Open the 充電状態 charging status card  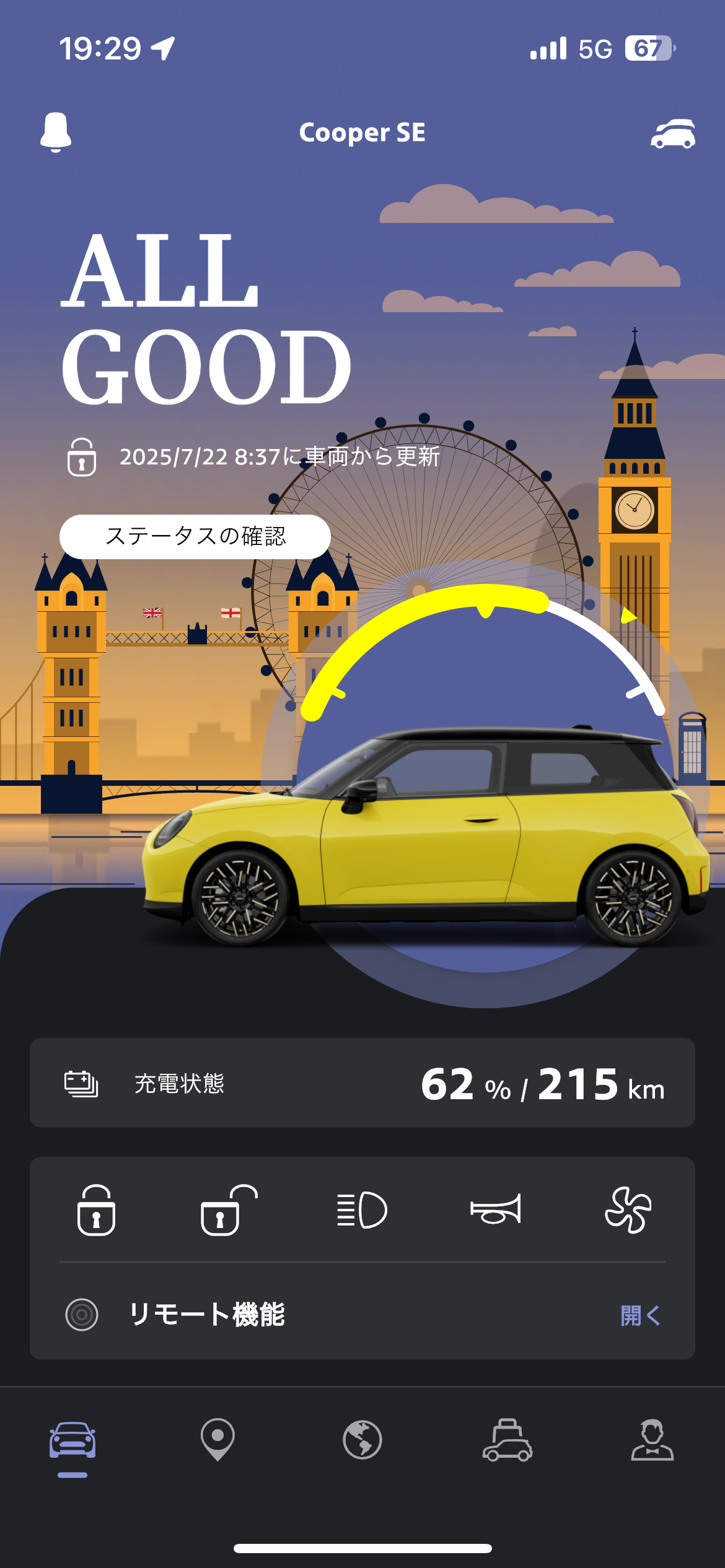362,1083
